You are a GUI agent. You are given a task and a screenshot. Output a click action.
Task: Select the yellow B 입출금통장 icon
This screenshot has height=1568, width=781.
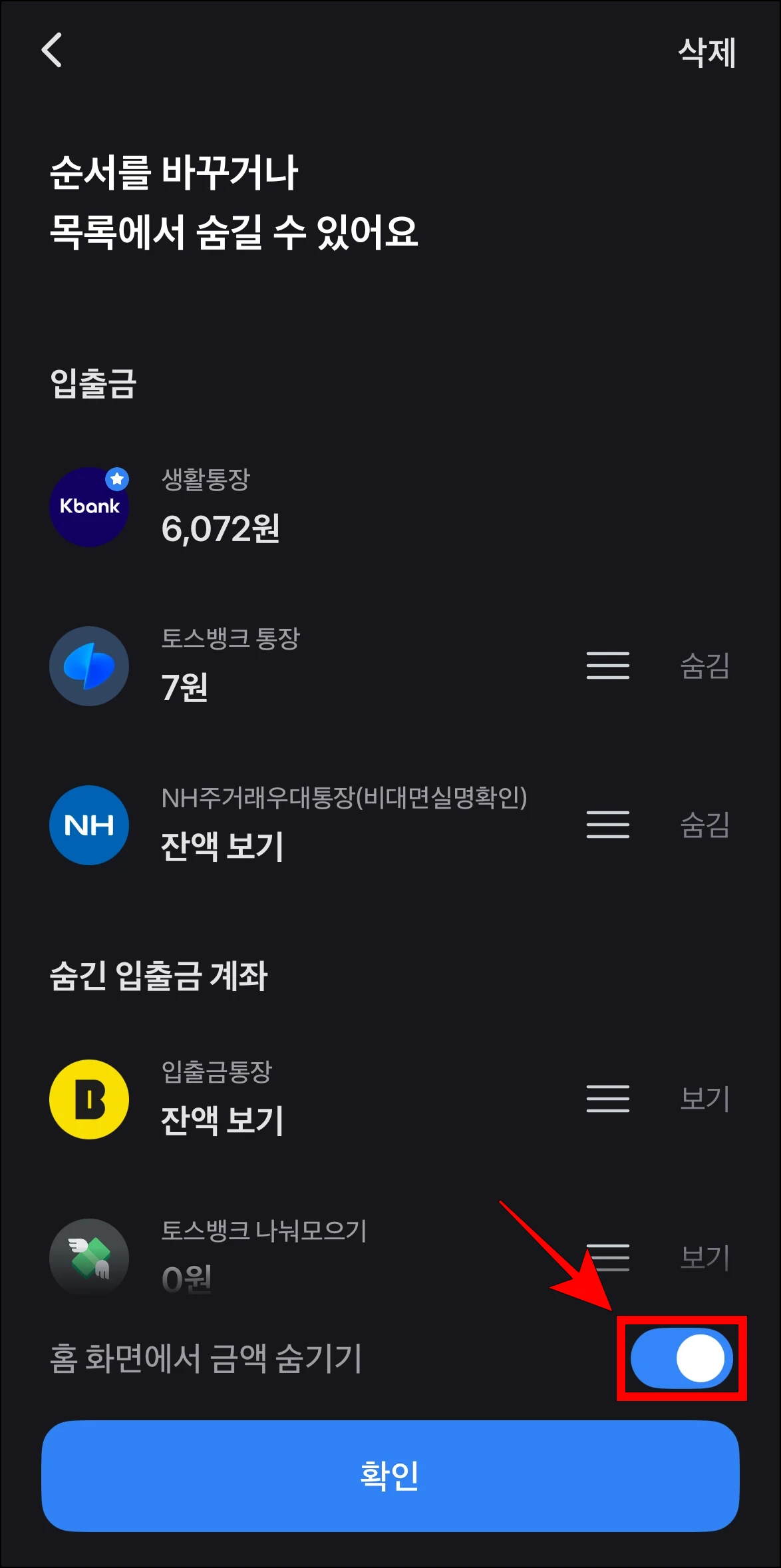coord(88,1099)
